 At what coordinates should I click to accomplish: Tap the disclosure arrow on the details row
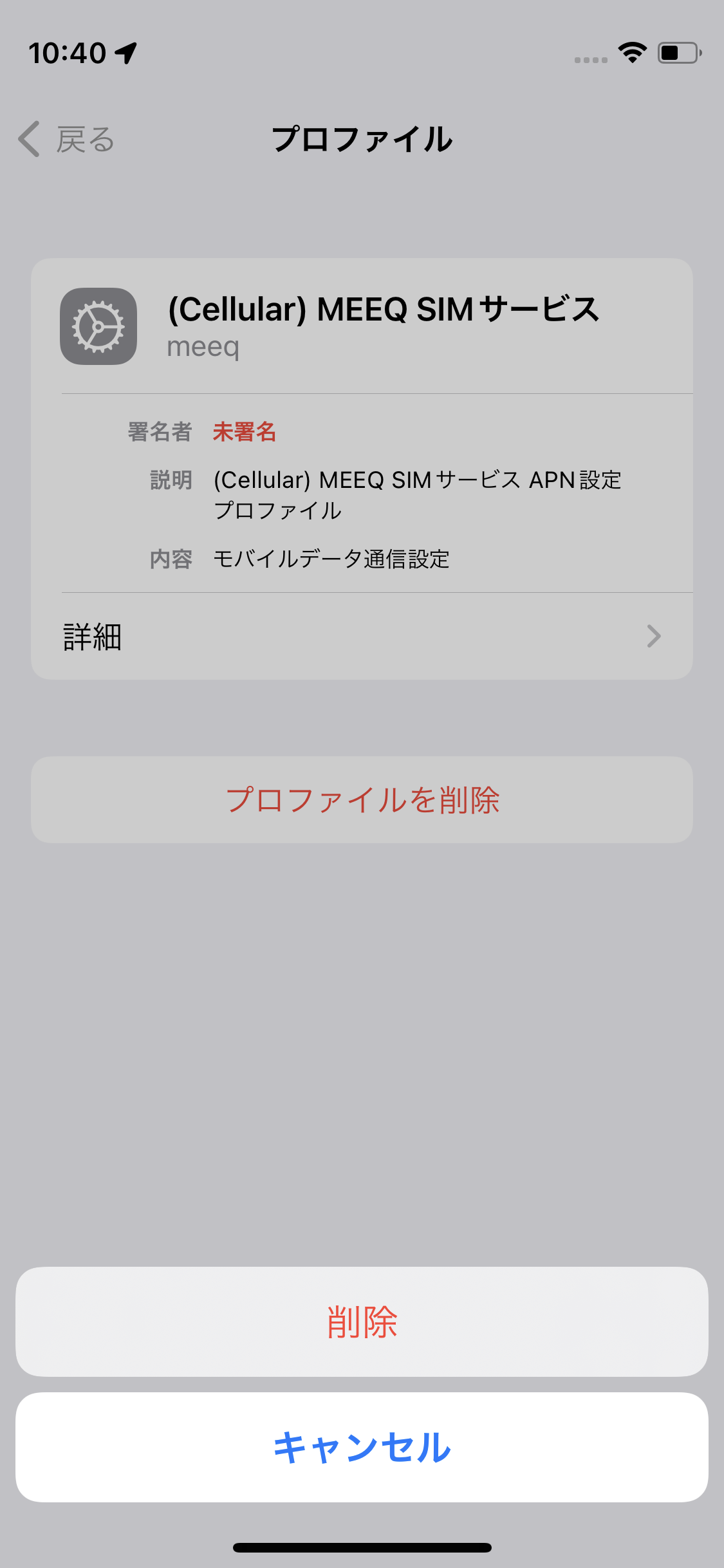coord(654,637)
